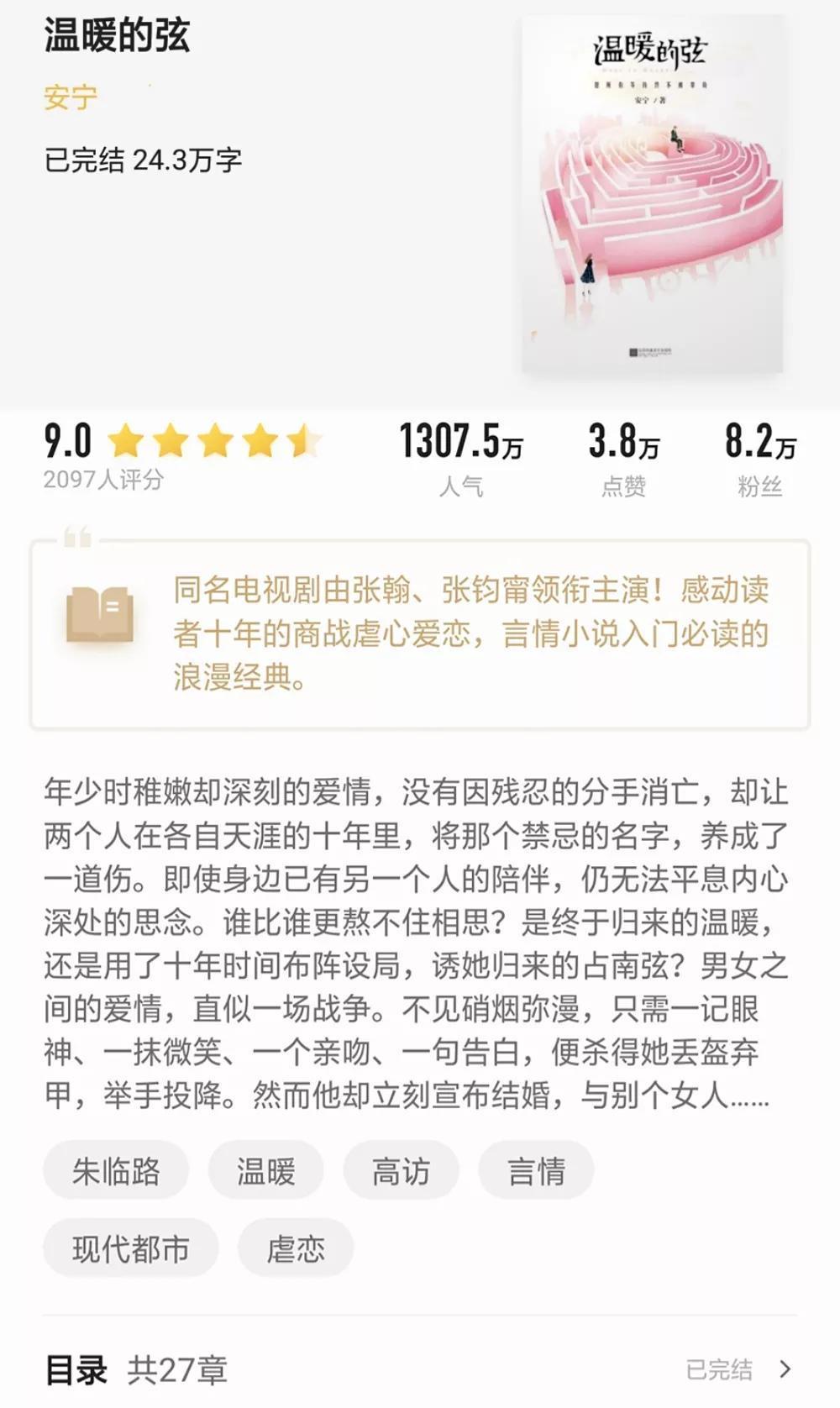Image resolution: width=840 pixels, height=1408 pixels.
Task: Select the 现代都市 tag chip
Action: pos(131,1248)
